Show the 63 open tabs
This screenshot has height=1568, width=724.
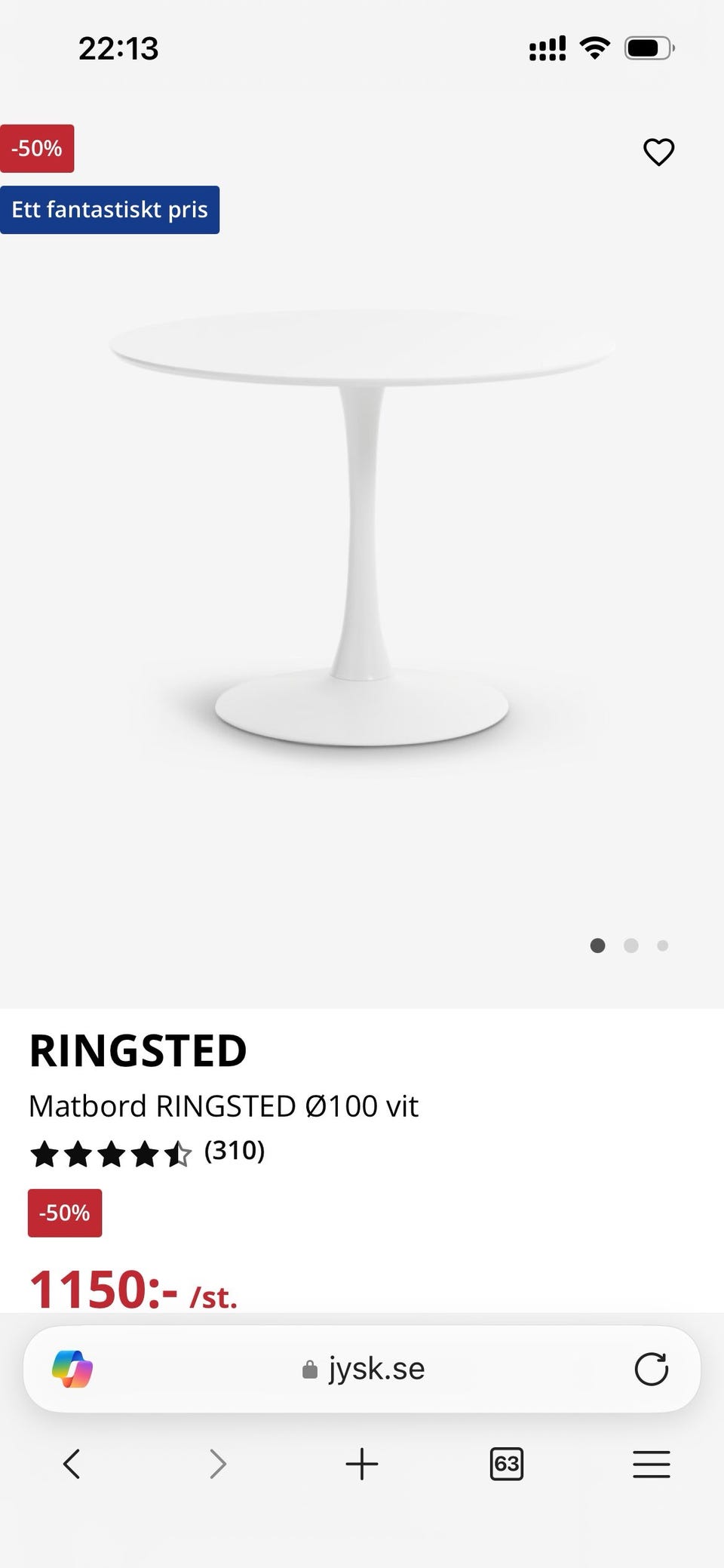(506, 1464)
